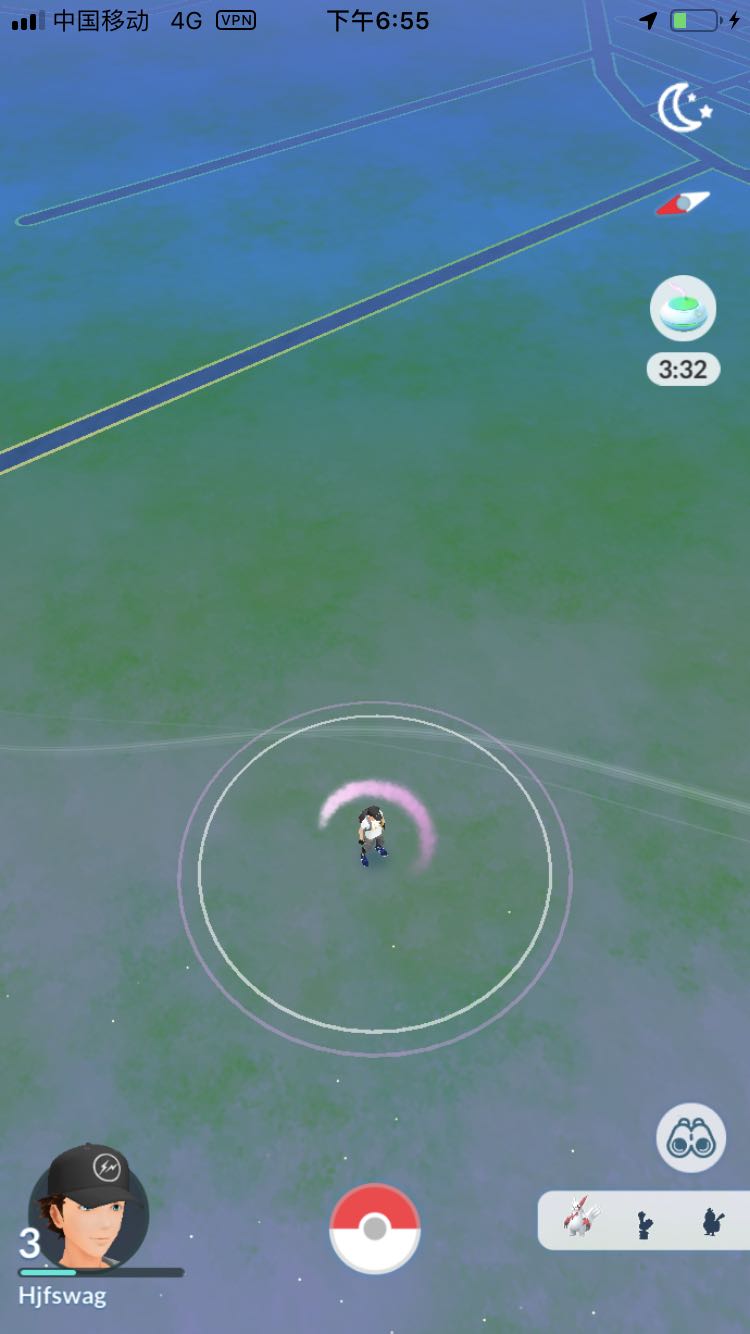
Task: Tap the binoculars field research button
Action: [x=691, y=1138]
